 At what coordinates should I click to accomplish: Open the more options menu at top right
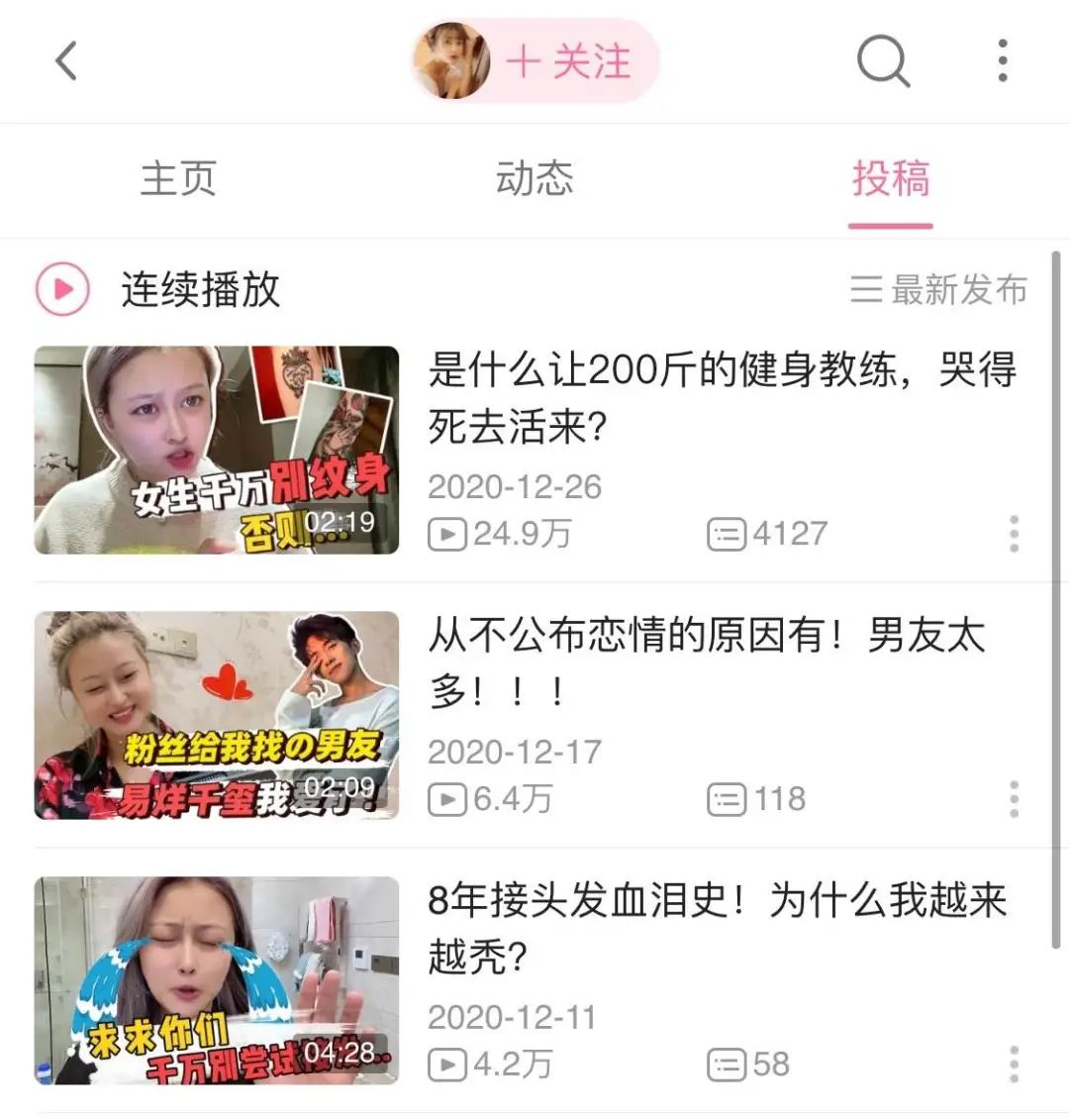coord(1002,61)
